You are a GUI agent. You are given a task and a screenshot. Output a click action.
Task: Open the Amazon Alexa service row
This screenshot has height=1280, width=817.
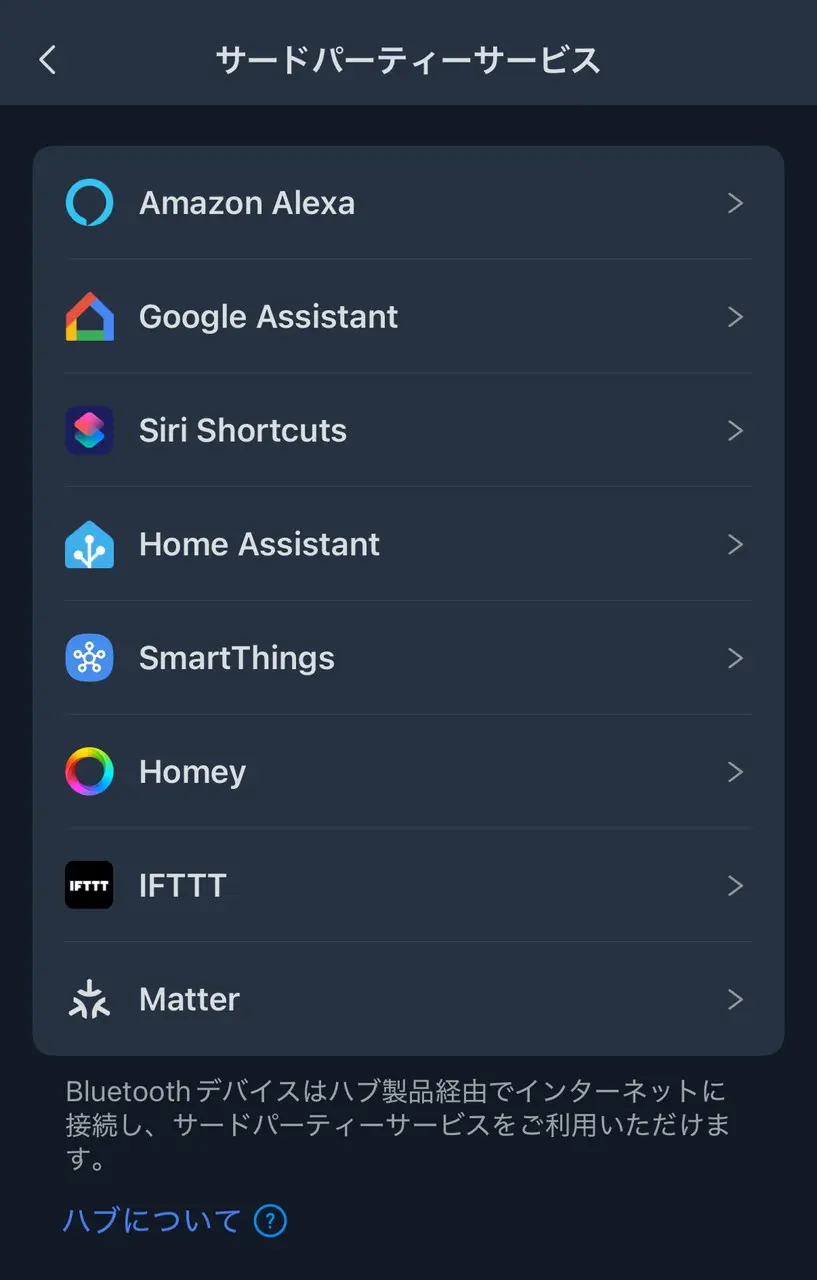click(408, 203)
